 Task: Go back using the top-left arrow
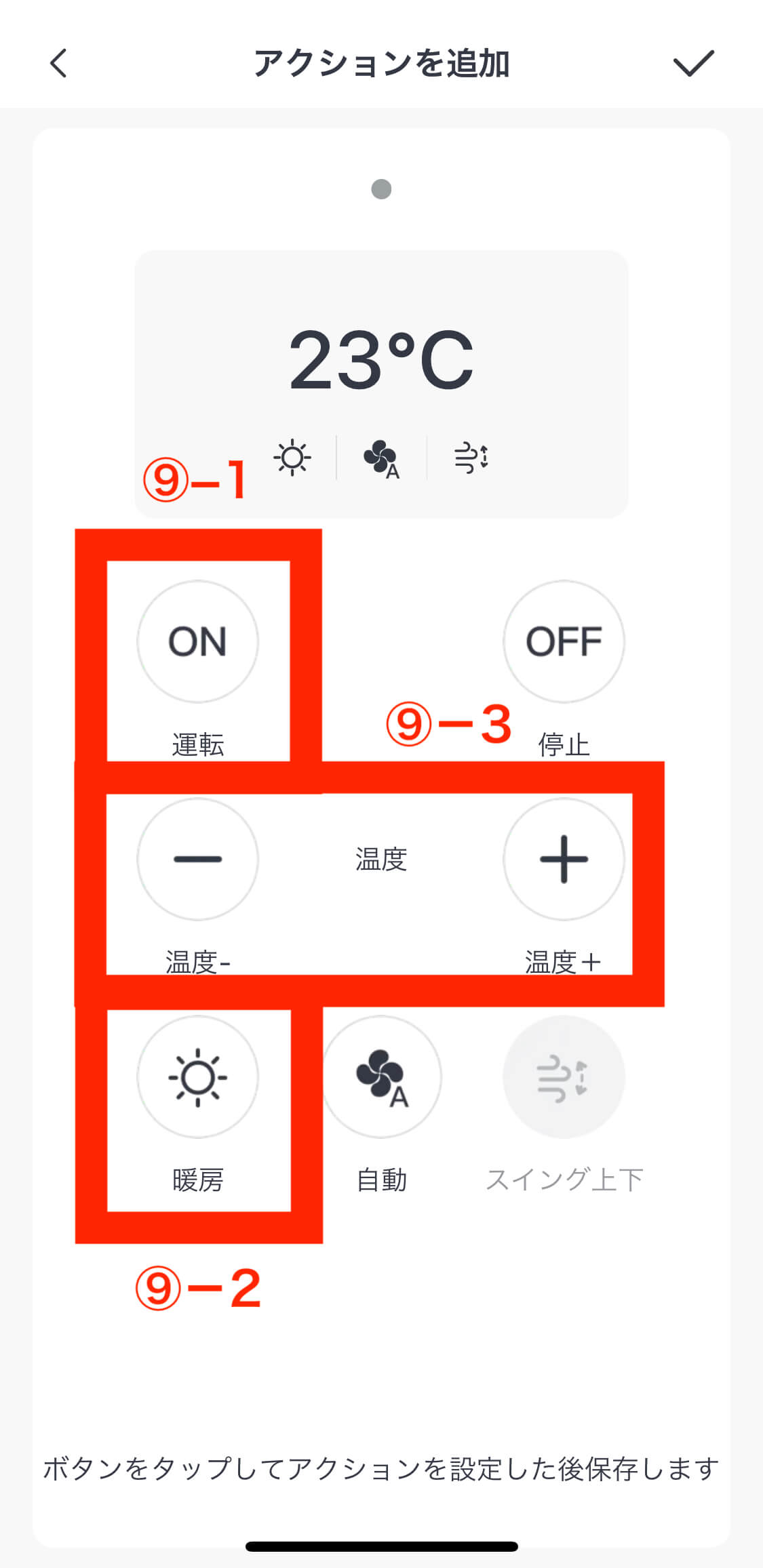click(59, 64)
